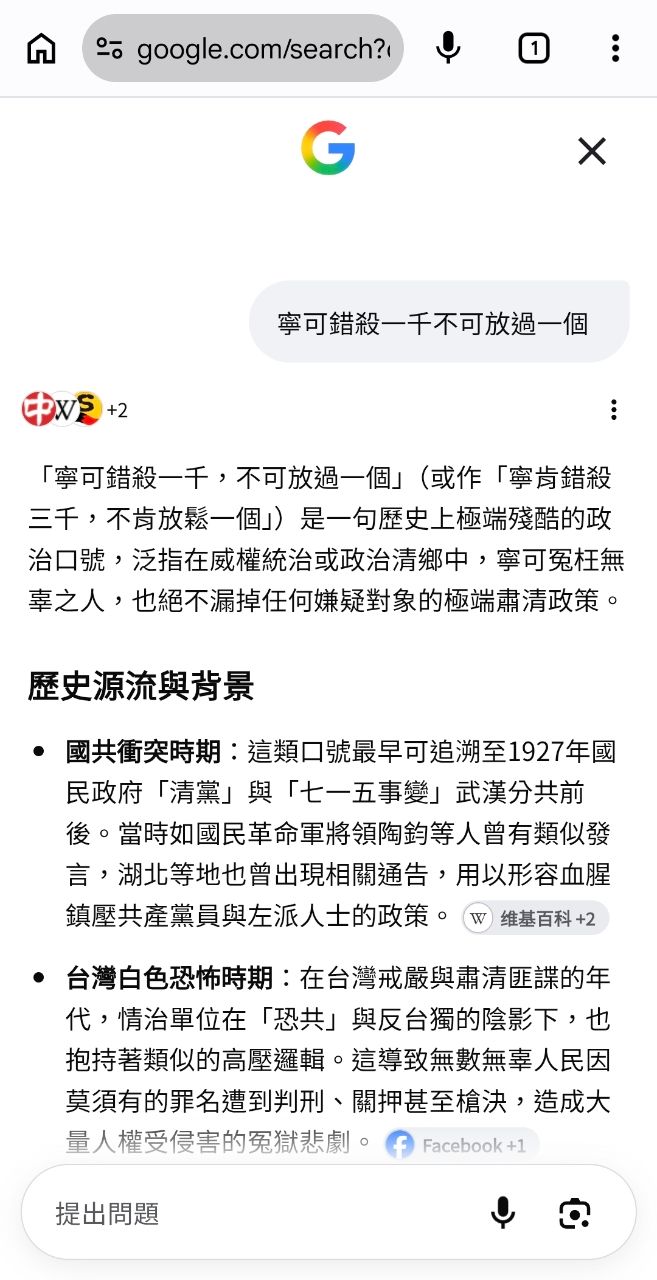
Task: Open the camera lens search icon
Action: coord(574,1214)
